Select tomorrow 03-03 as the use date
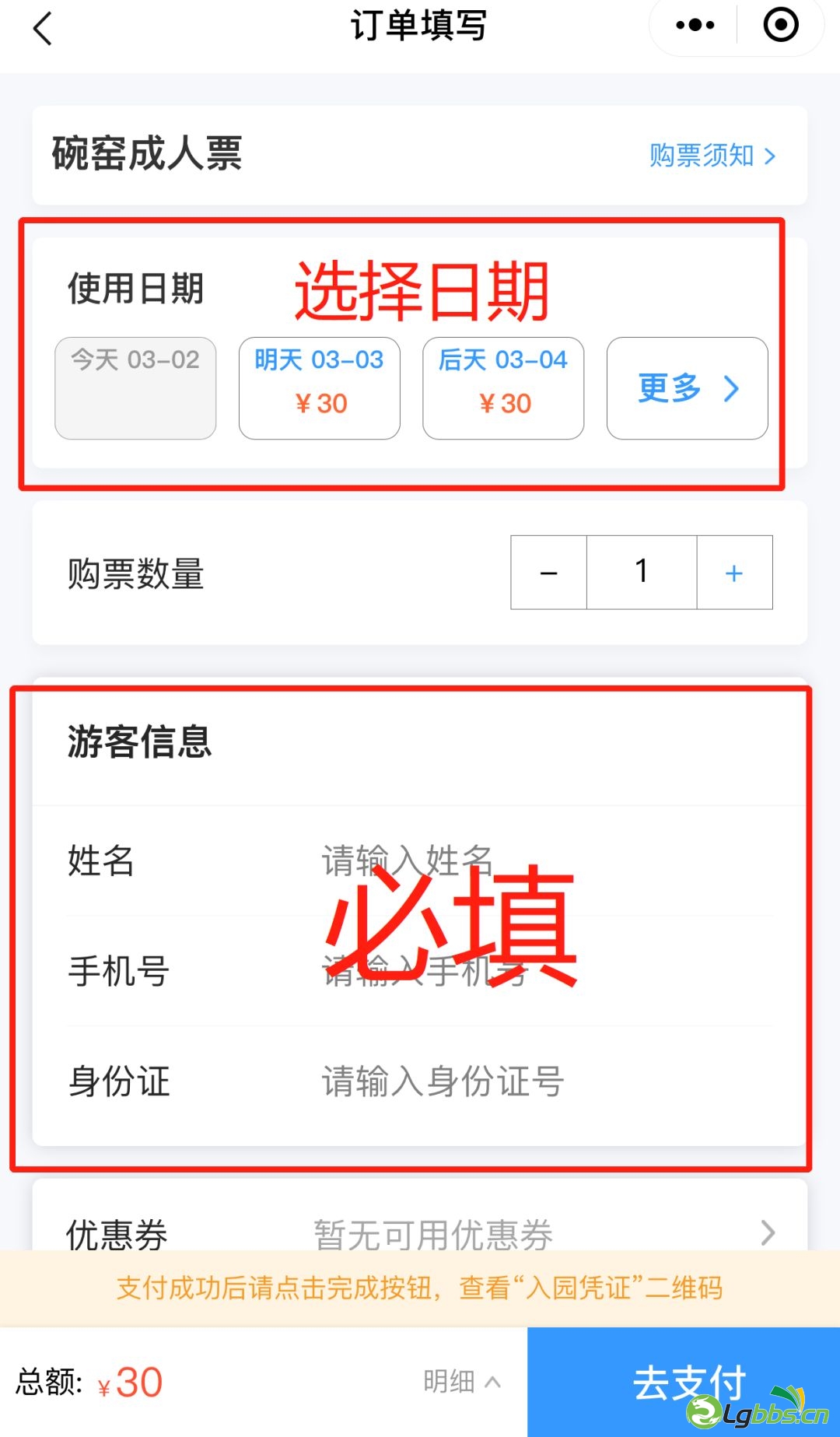 (319, 387)
